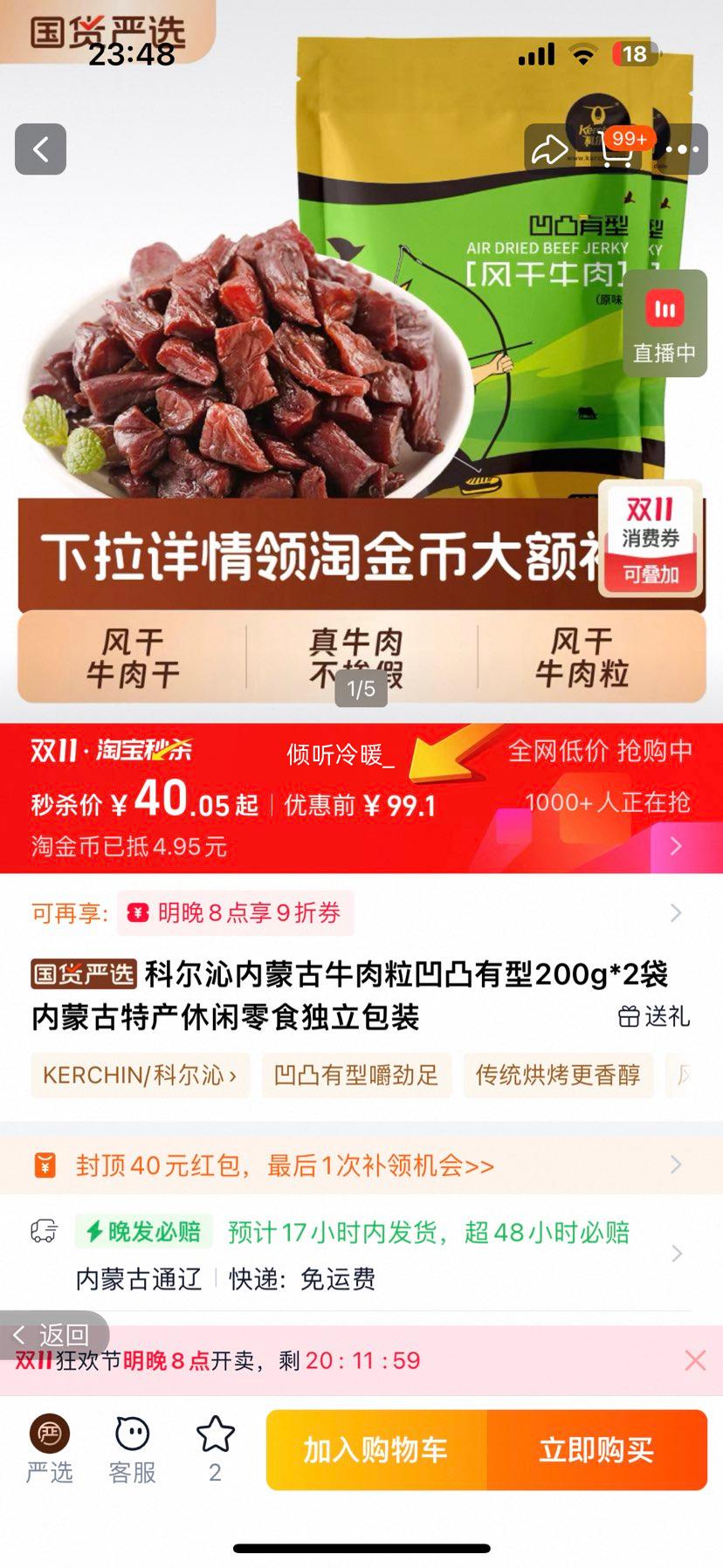The image size is (723, 1568).
Task: Contact 客服 customer service
Action: click(132, 1449)
